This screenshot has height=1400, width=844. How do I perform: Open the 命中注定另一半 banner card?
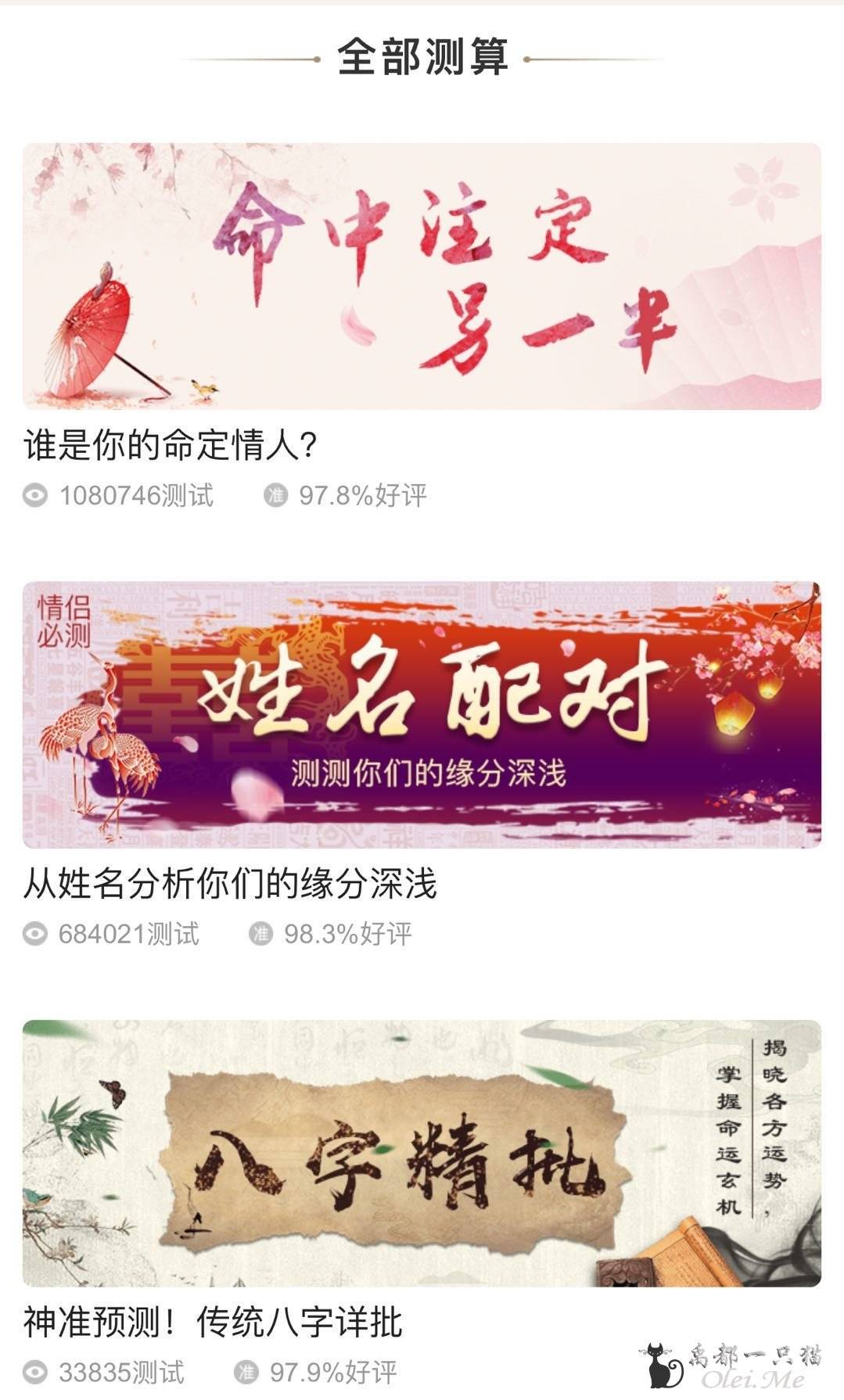pyautogui.click(x=422, y=276)
